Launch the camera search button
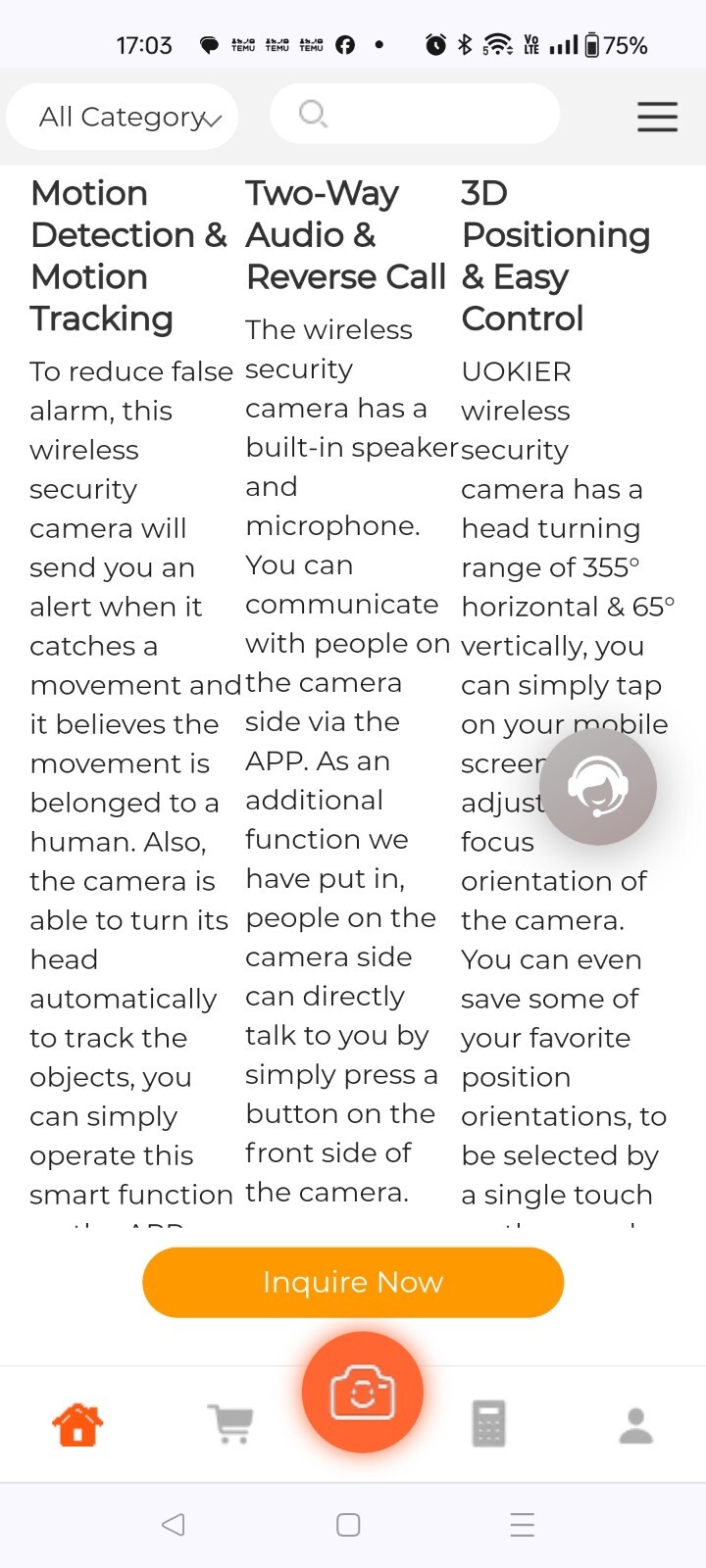The image size is (706, 1568). tap(363, 1392)
